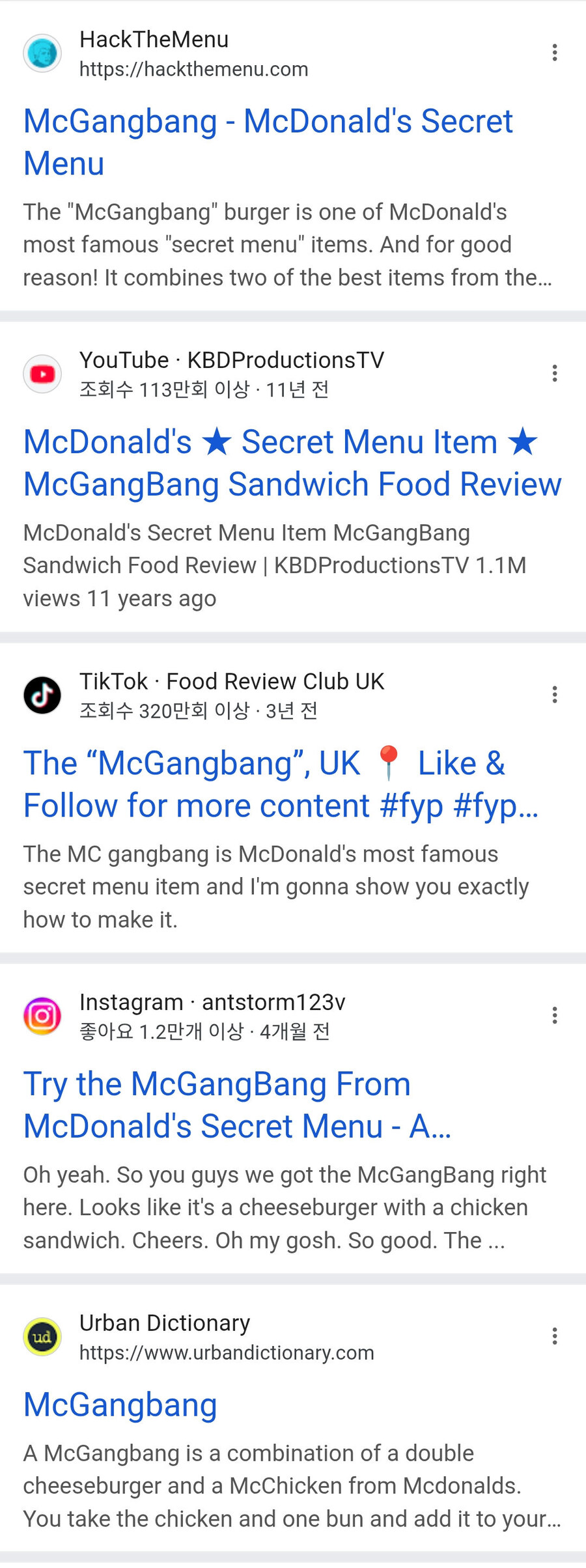Open the McGangbang Urban Dictionary entry title
586x1568 pixels.
point(120,1405)
